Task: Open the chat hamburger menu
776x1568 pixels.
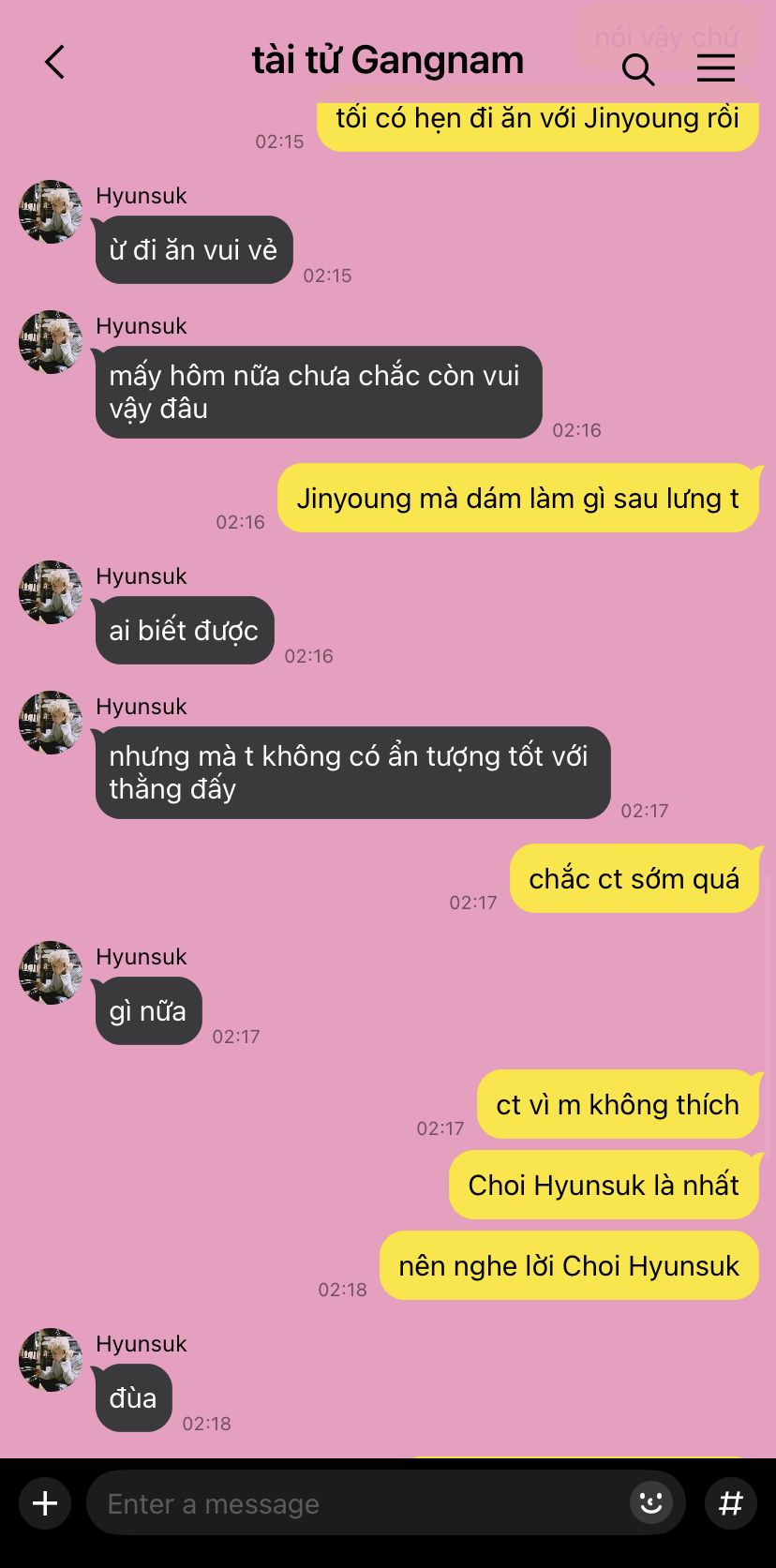Action: (716, 67)
